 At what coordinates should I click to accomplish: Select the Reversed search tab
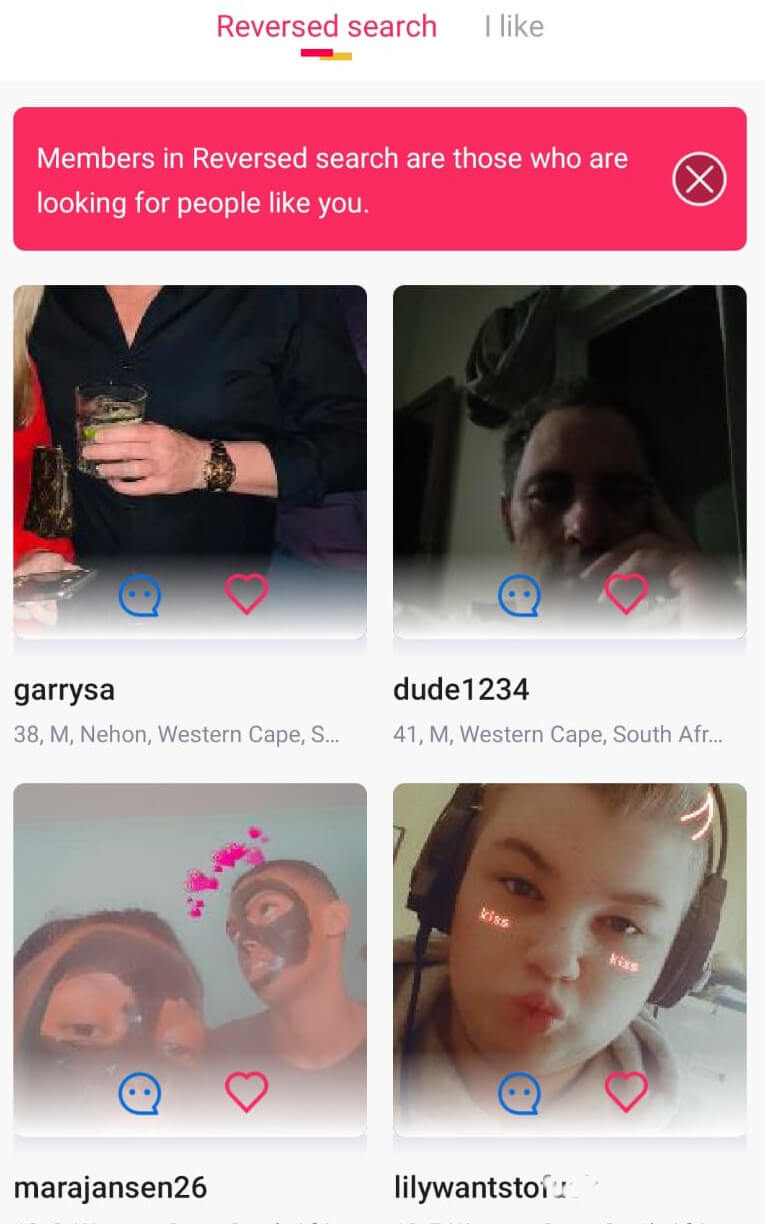tap(326, 26)
